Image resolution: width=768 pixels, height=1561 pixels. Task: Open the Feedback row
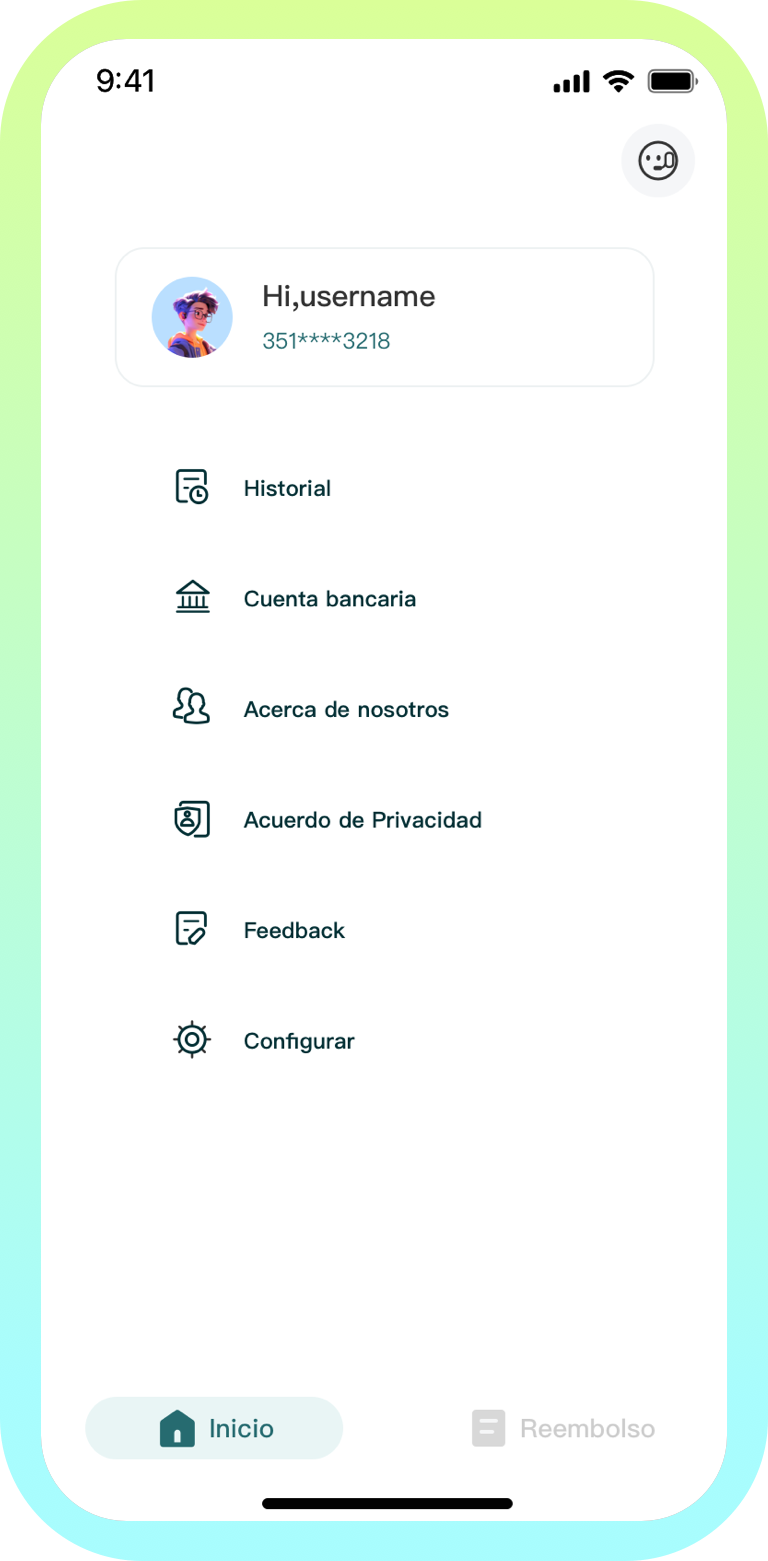385,930
